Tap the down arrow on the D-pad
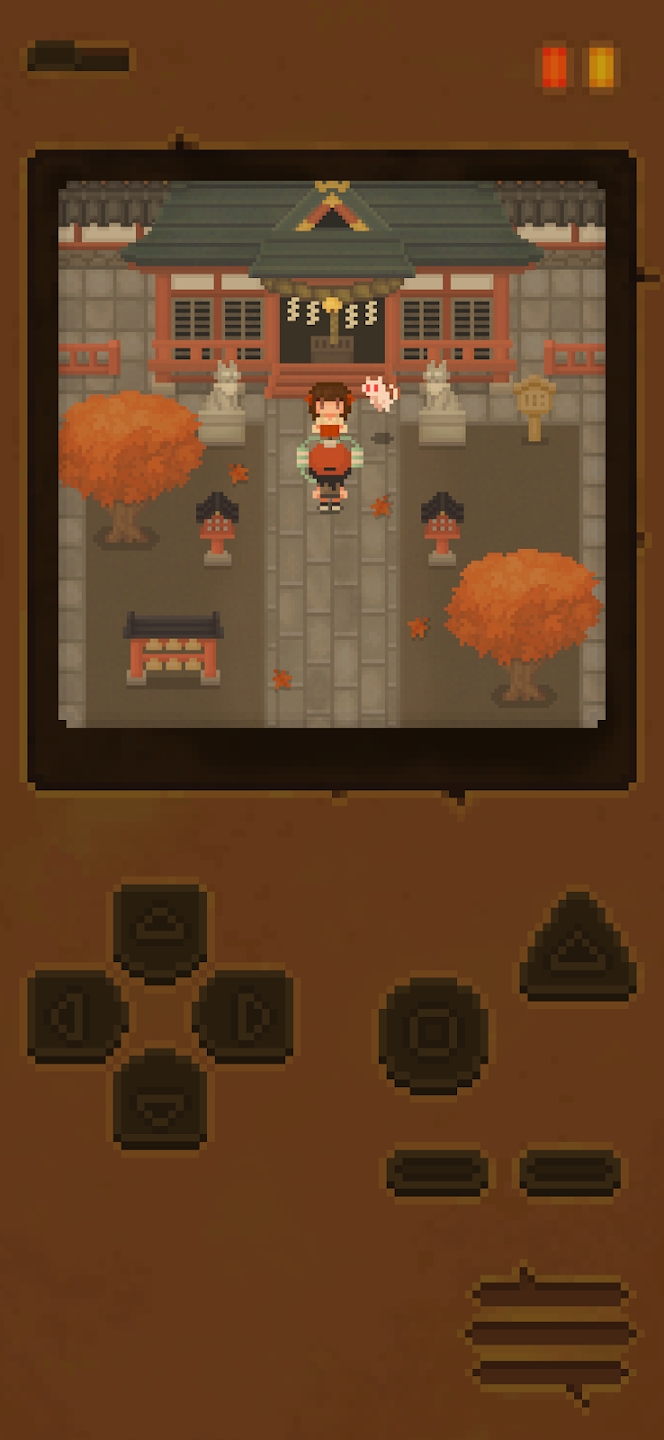The height and width of the screenshot is (1440, 664). 160,1099
